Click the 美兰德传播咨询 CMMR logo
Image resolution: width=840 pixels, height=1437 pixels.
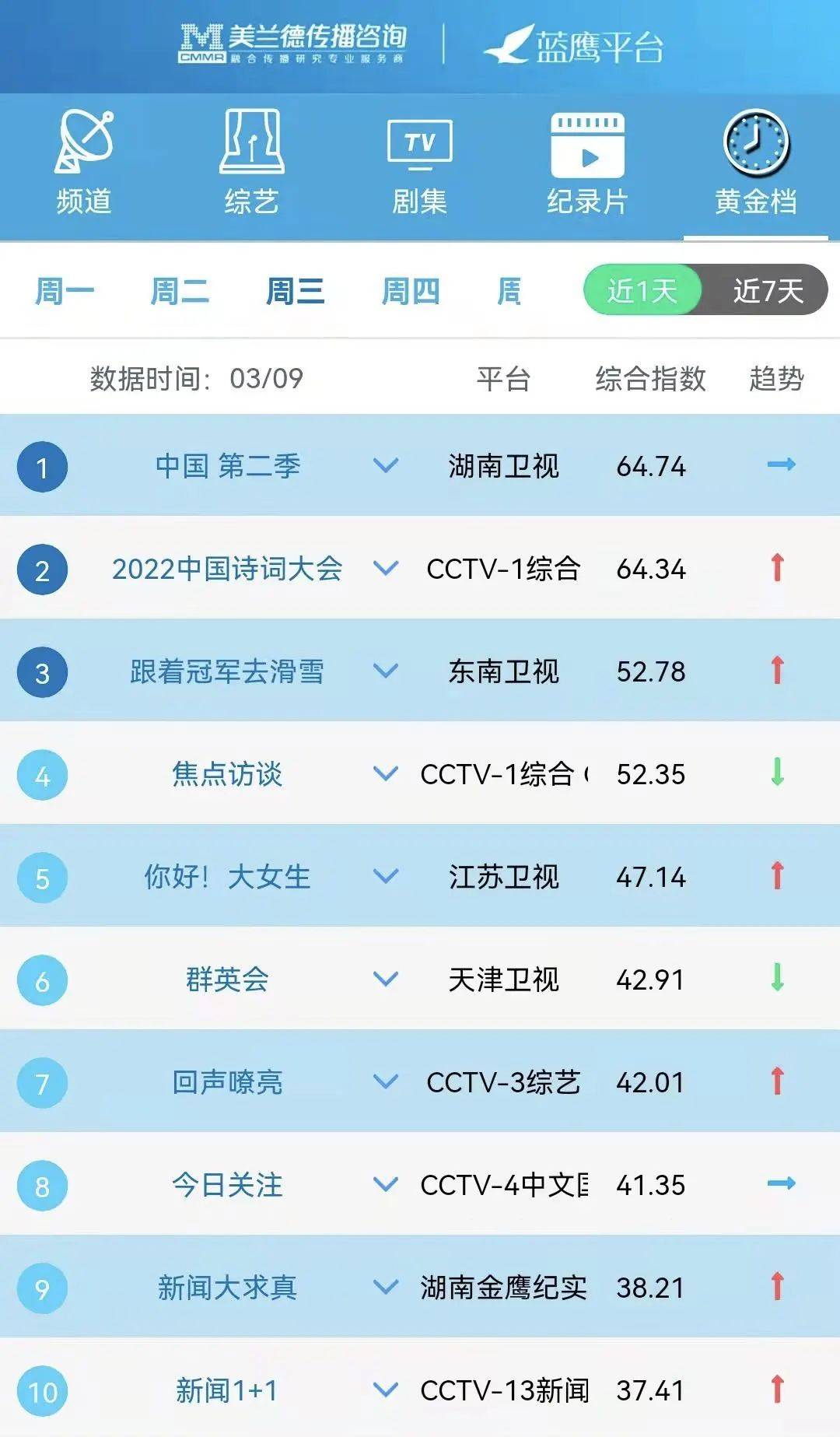(296, 43)
